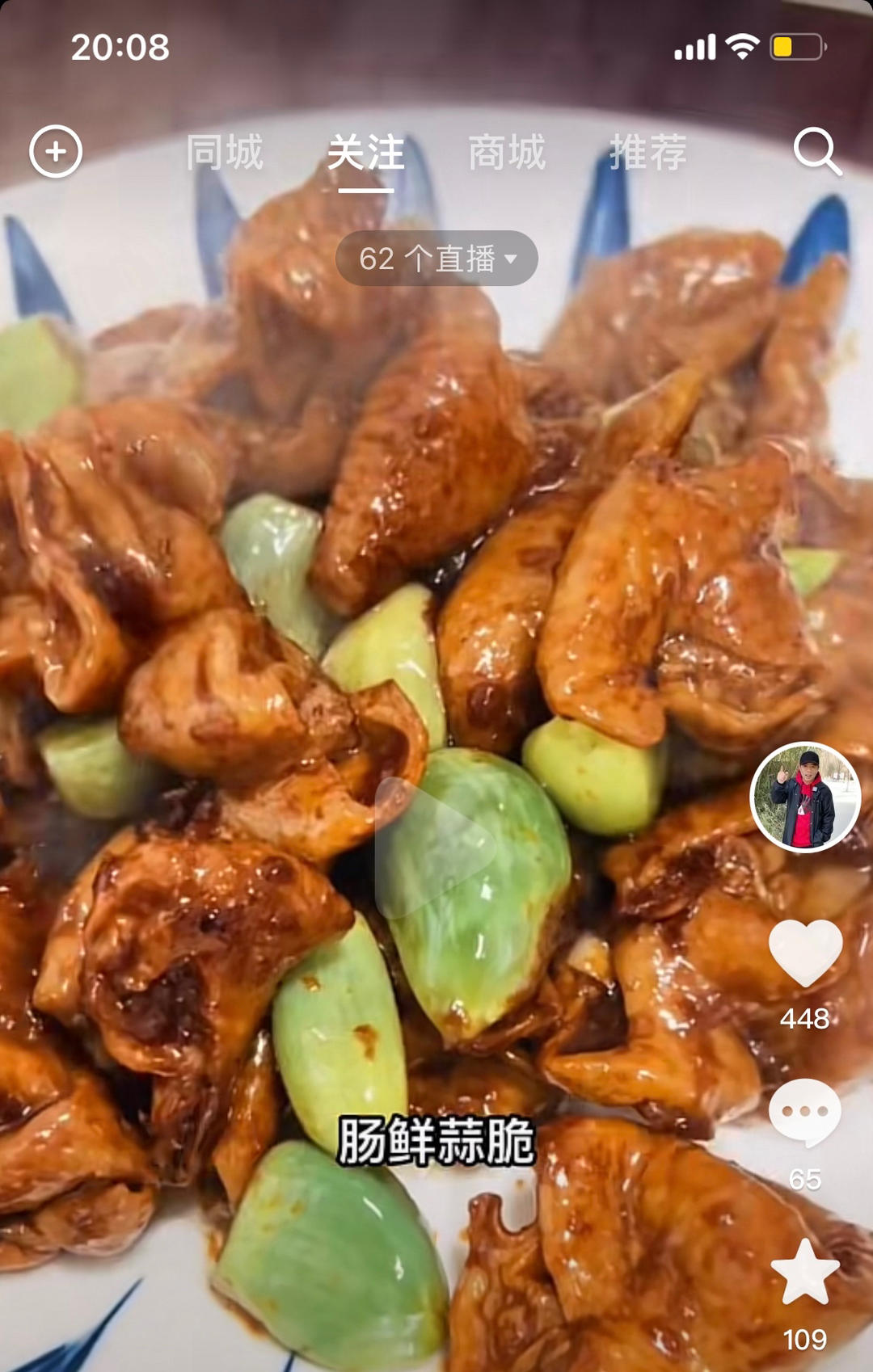The height and width of the screenshot is (1372, 873).
Task: Resume the paused video
Action: 436,847
